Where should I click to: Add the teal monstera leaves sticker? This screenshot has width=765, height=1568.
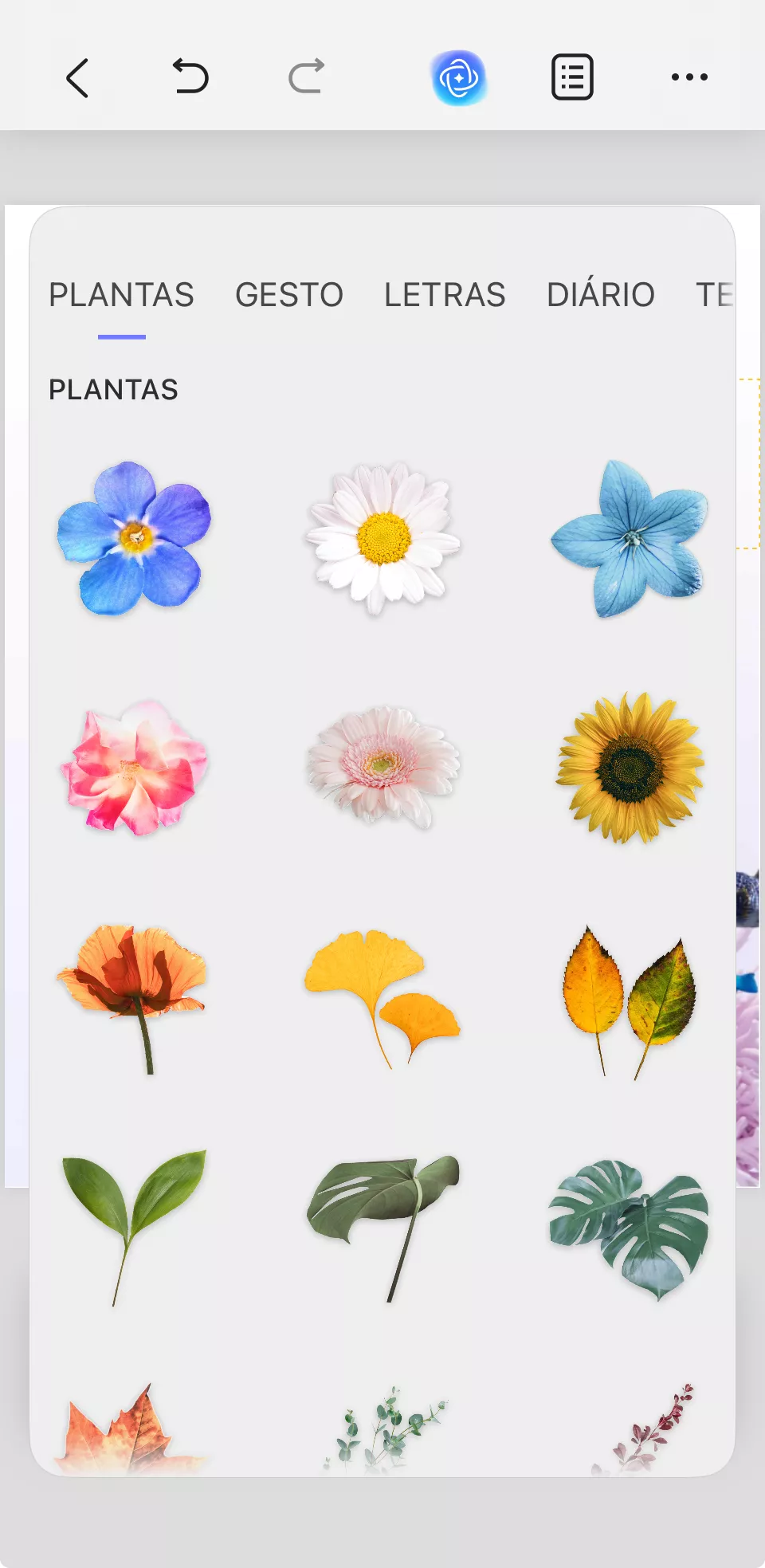coord(630,1226)
